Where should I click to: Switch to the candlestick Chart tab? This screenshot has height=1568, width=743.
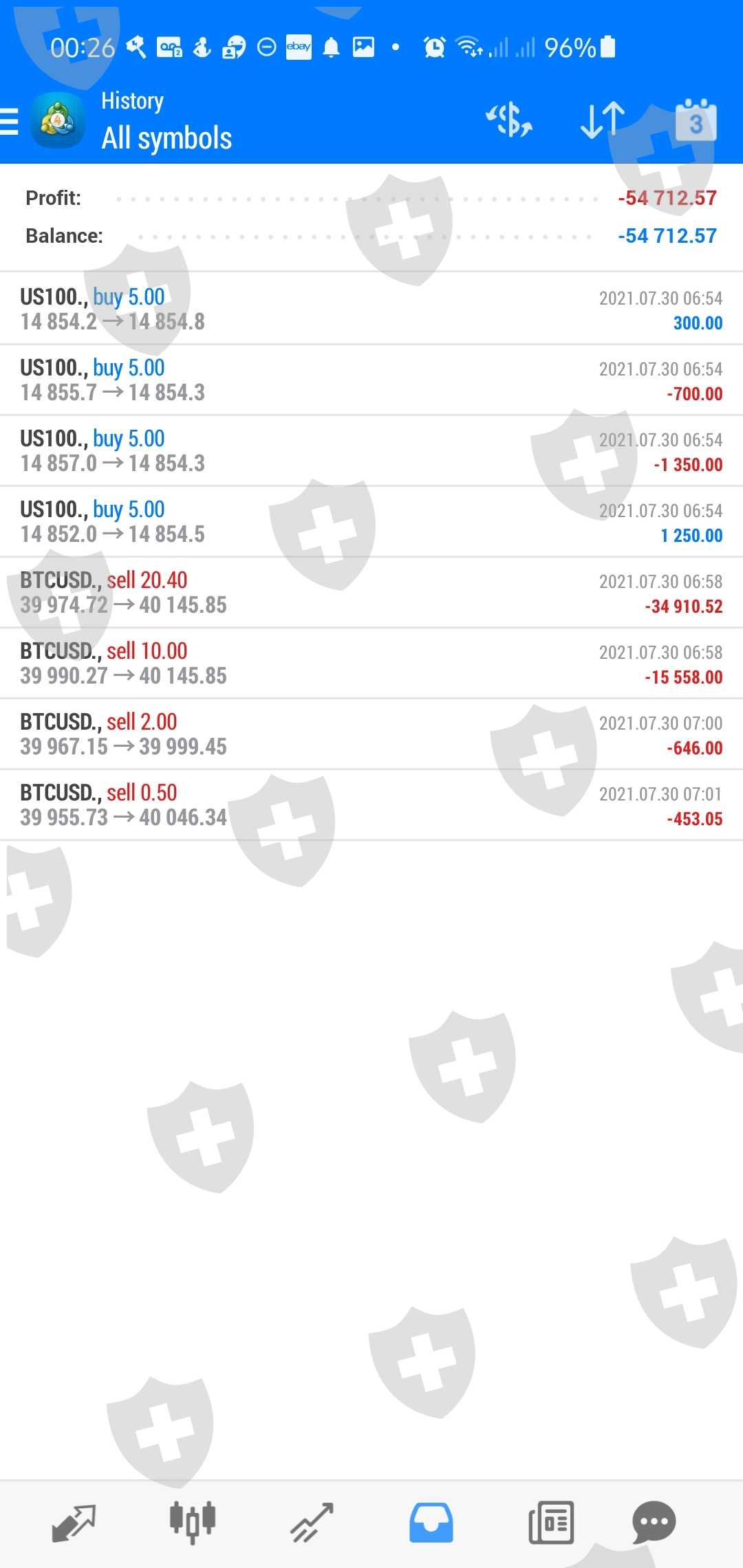click(x=193, y=1523)
